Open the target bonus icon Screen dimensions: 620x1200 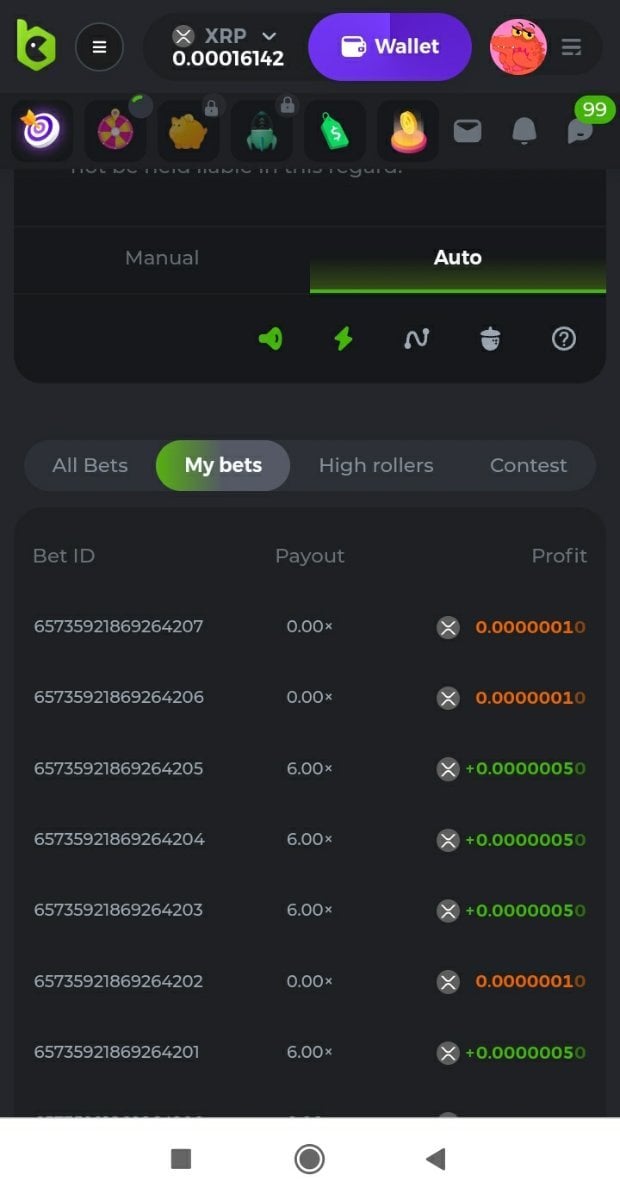pyautogui.click(x=42, y=130)
